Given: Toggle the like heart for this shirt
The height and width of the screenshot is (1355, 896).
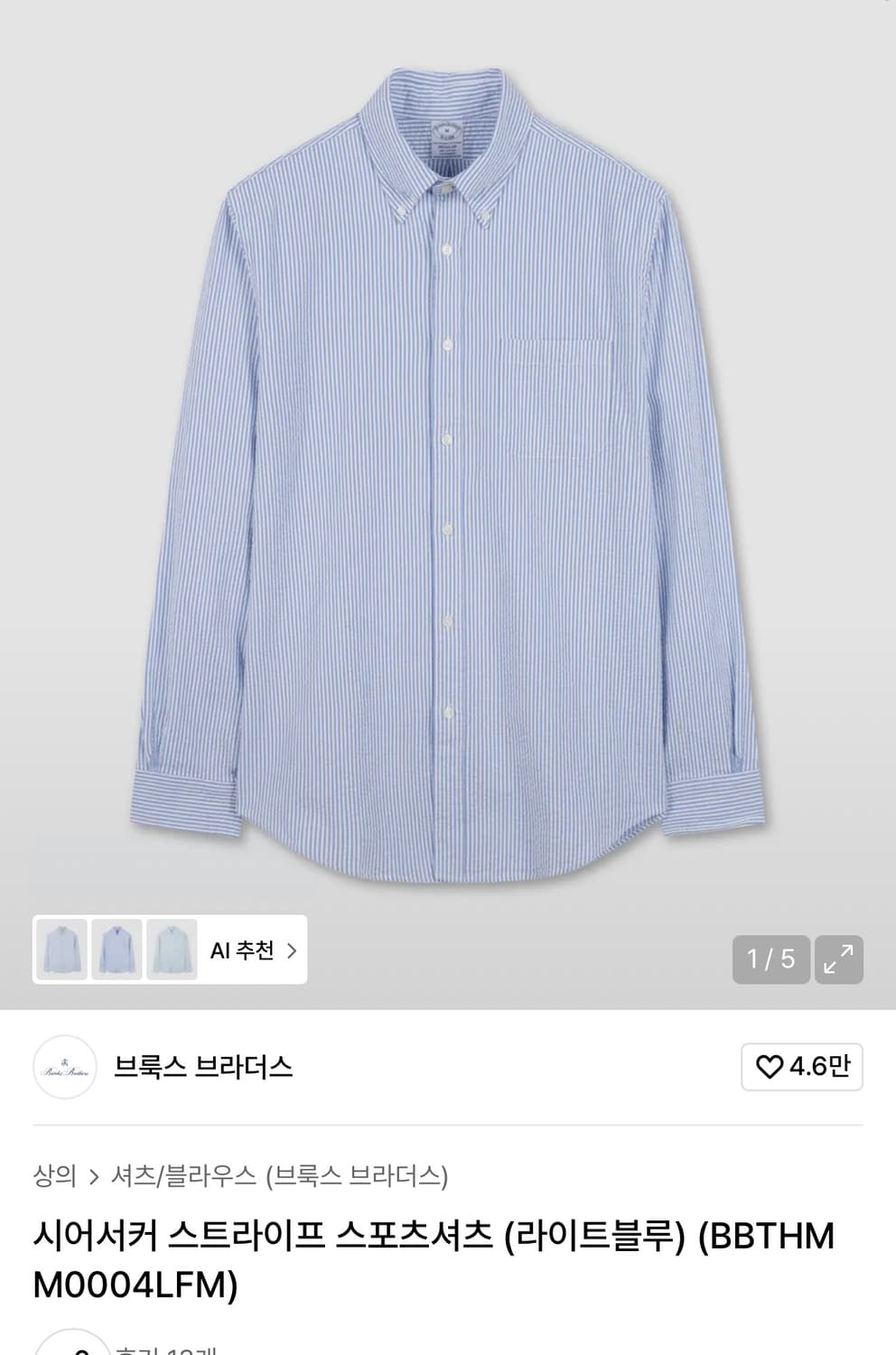Looking at the screenshot, I should pyautogui.click(x=770, y=1067).
